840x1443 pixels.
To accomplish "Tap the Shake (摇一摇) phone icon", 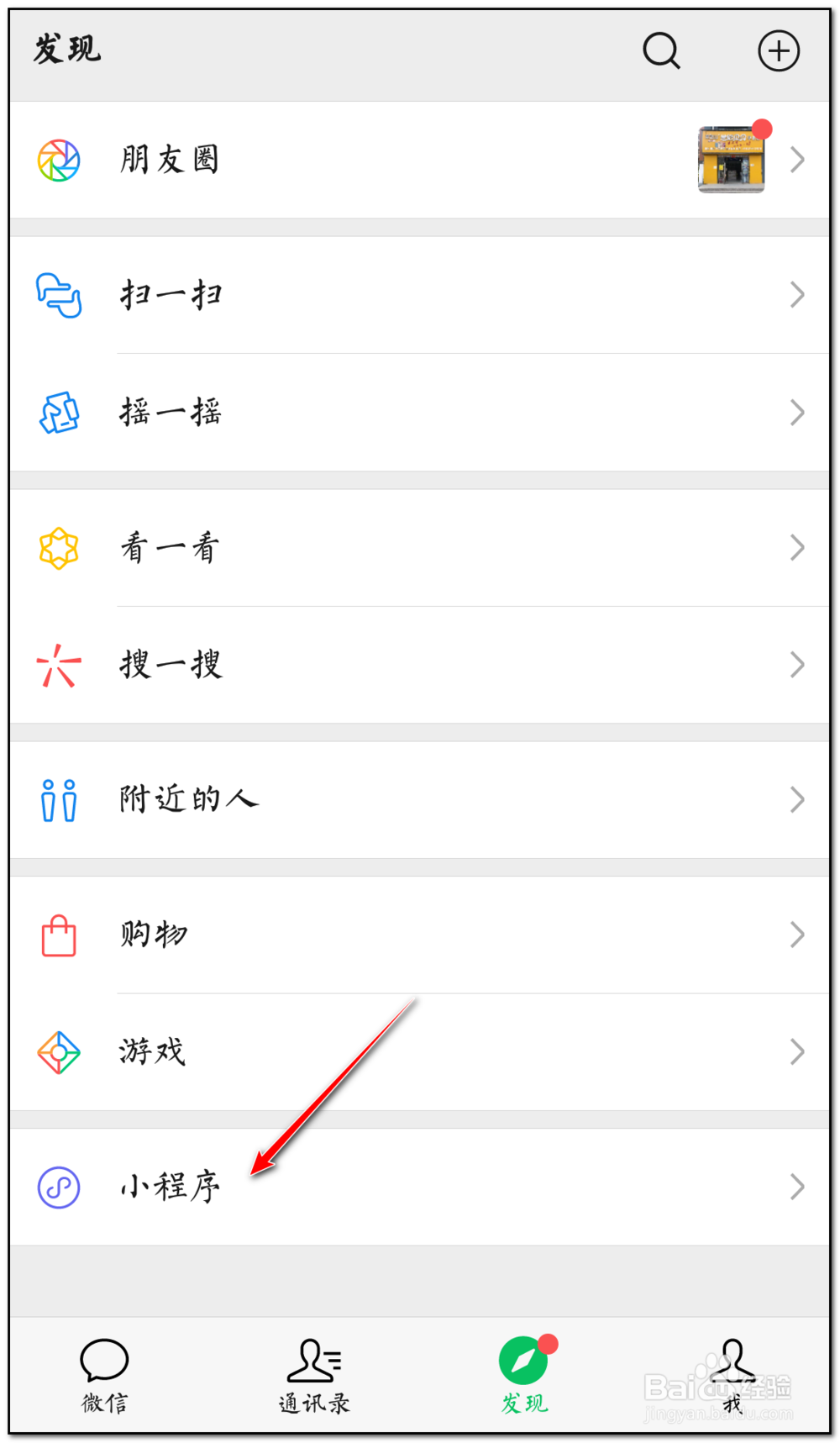I will [x=58, y=412].
